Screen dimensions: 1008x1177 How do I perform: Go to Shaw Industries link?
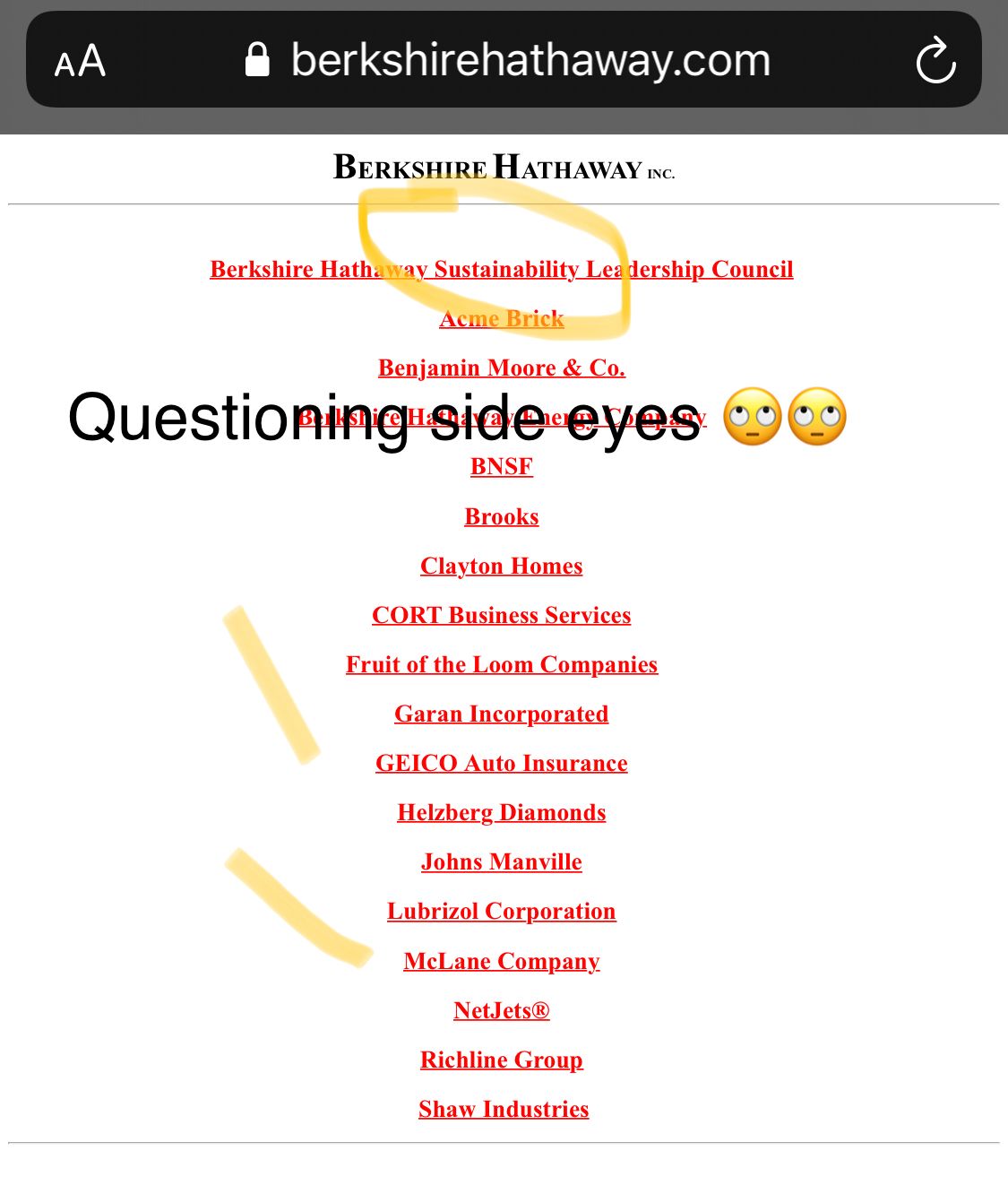tap(503, 1109)
